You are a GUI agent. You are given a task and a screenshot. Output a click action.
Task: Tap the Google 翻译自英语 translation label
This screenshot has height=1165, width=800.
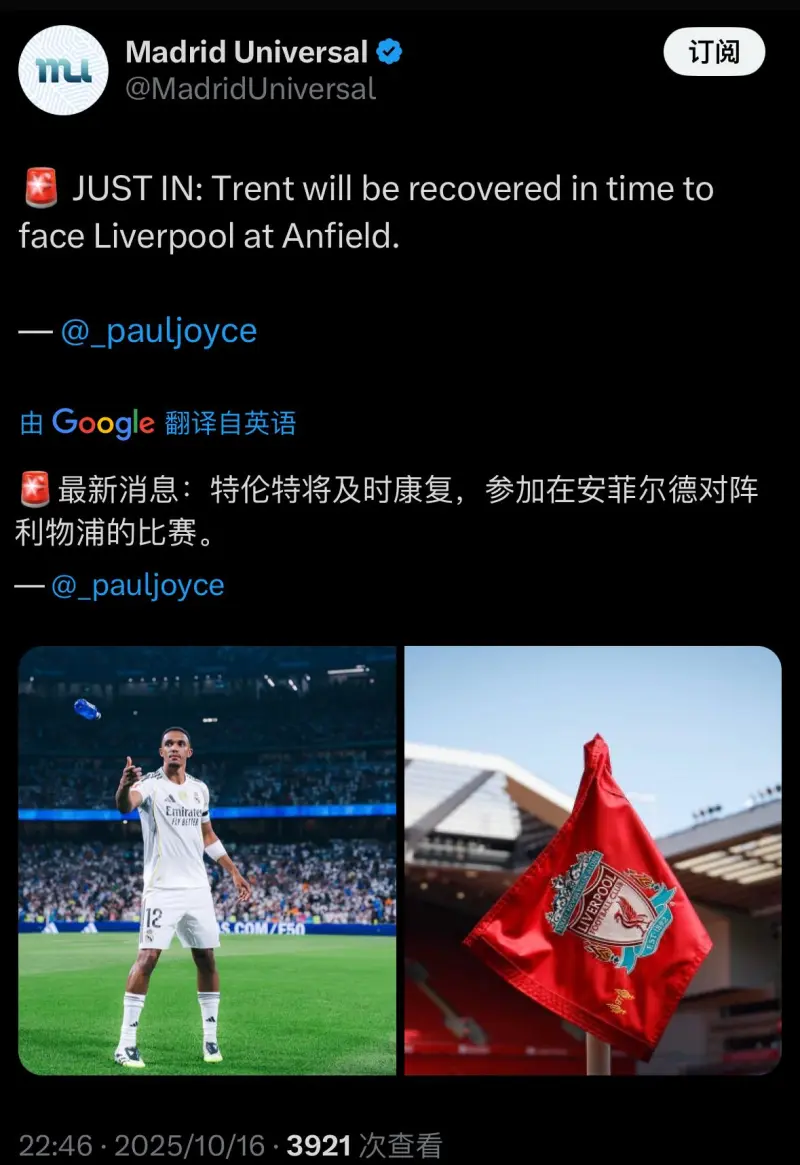pos(158,423)
